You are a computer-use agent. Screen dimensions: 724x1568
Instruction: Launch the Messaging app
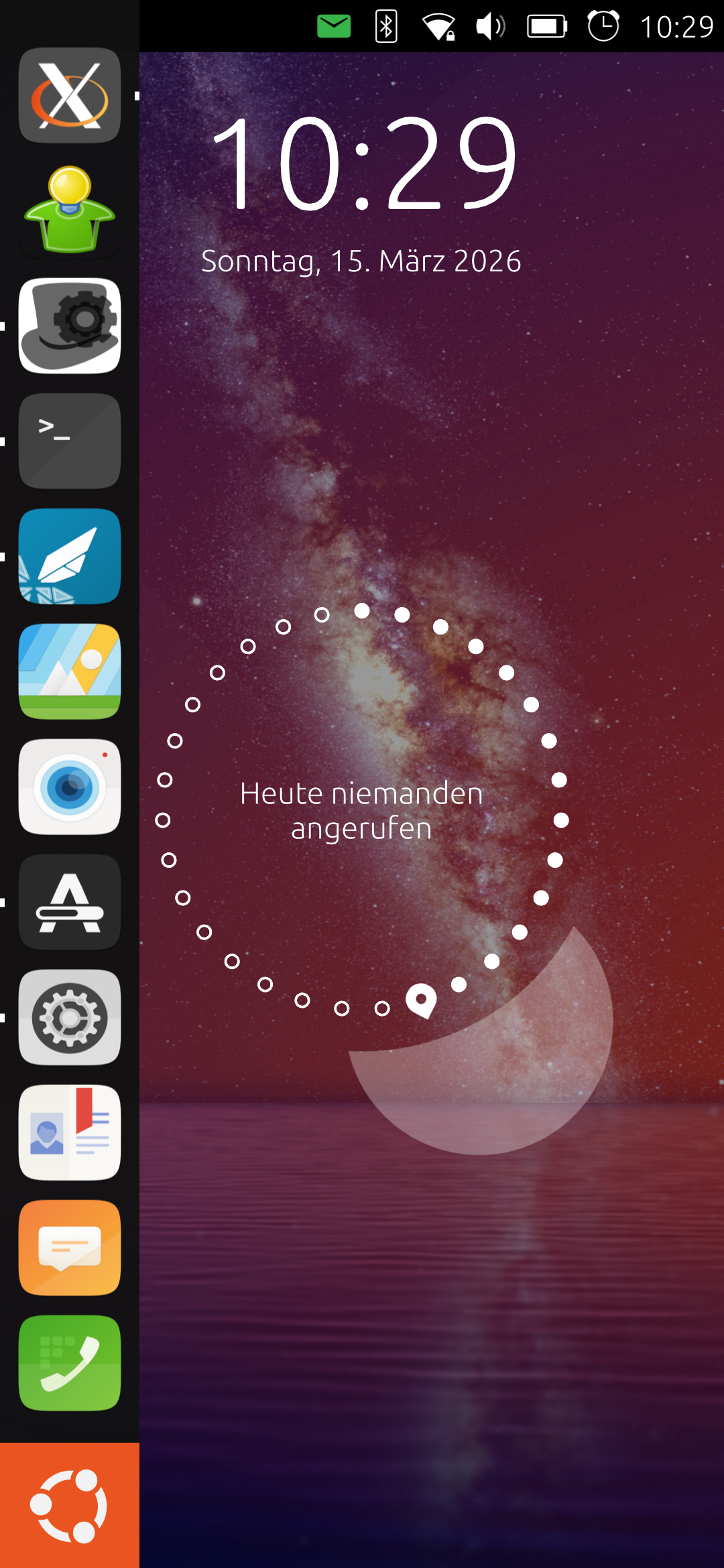coord(70,1248)
